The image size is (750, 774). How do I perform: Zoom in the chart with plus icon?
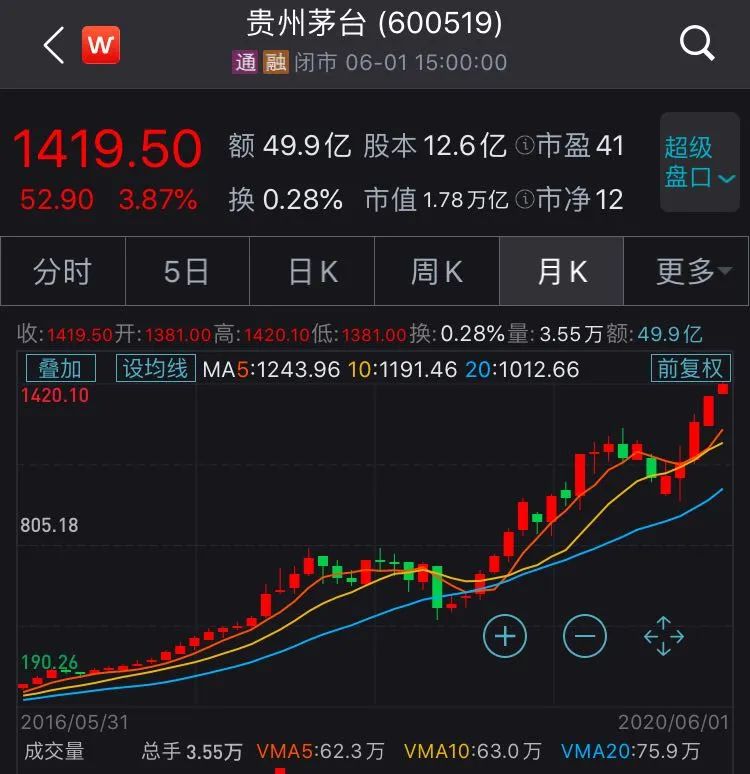(504, 635)
